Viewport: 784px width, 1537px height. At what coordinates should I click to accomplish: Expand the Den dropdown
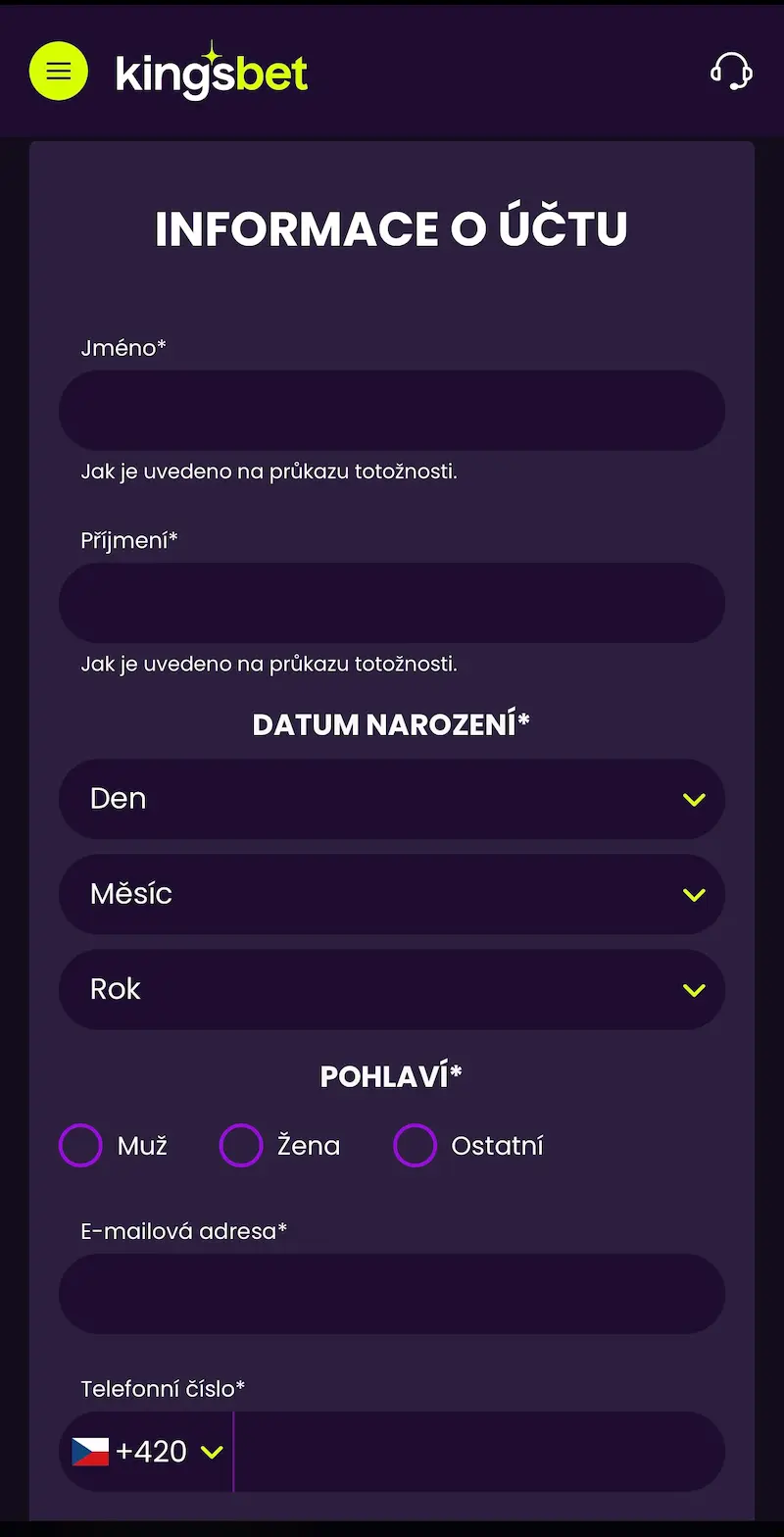click(x=392, y=799)
